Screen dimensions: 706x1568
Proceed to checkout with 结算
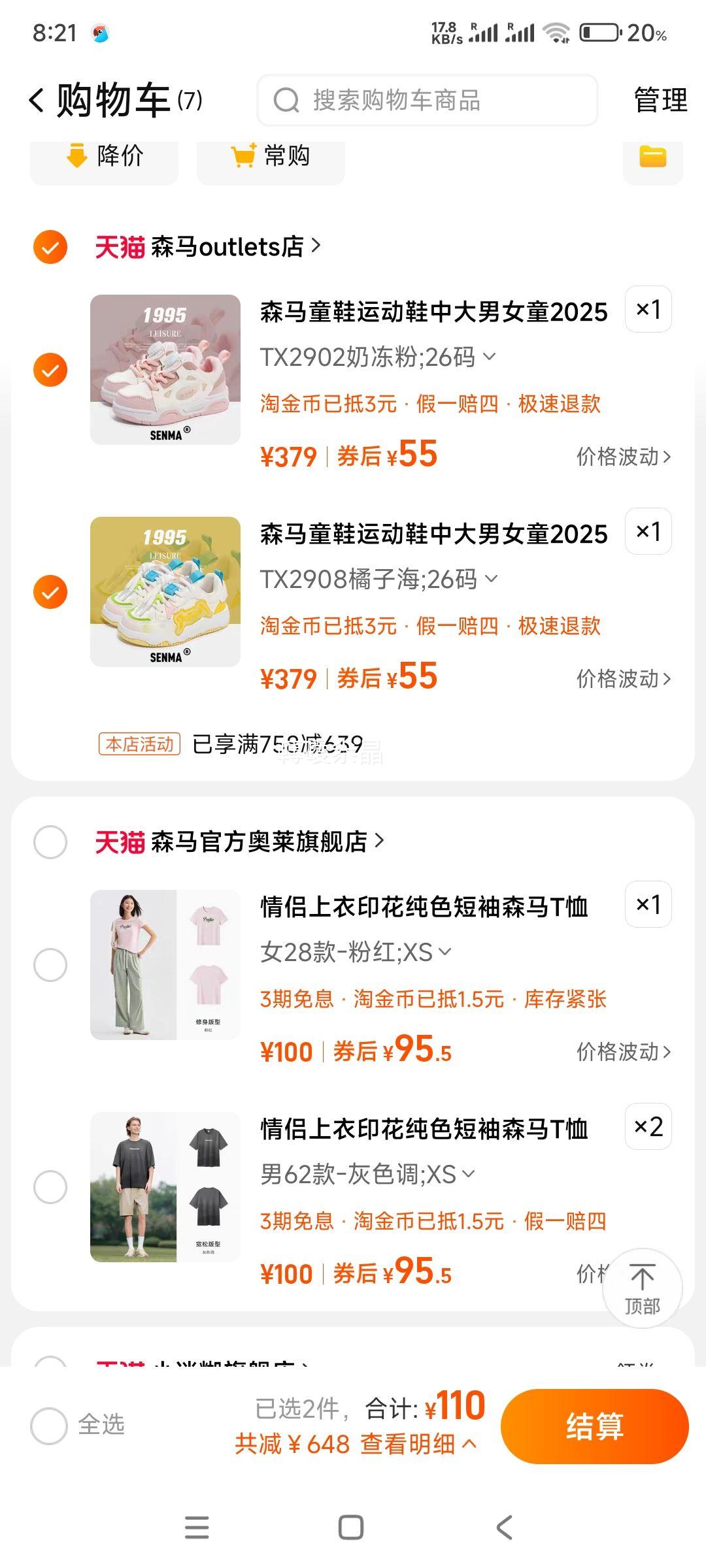click(x=594, y=1426)
